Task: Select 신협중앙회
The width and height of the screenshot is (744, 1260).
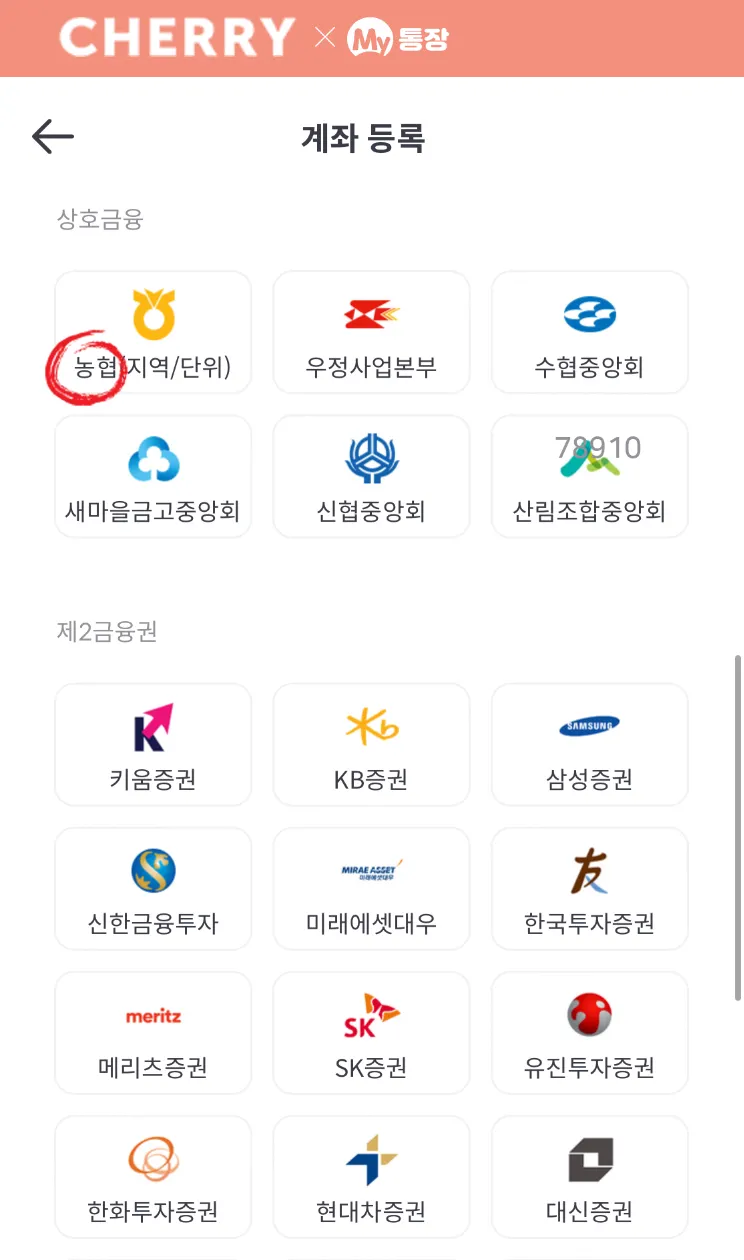Action: pyautogui.click(x=371, y=477)
